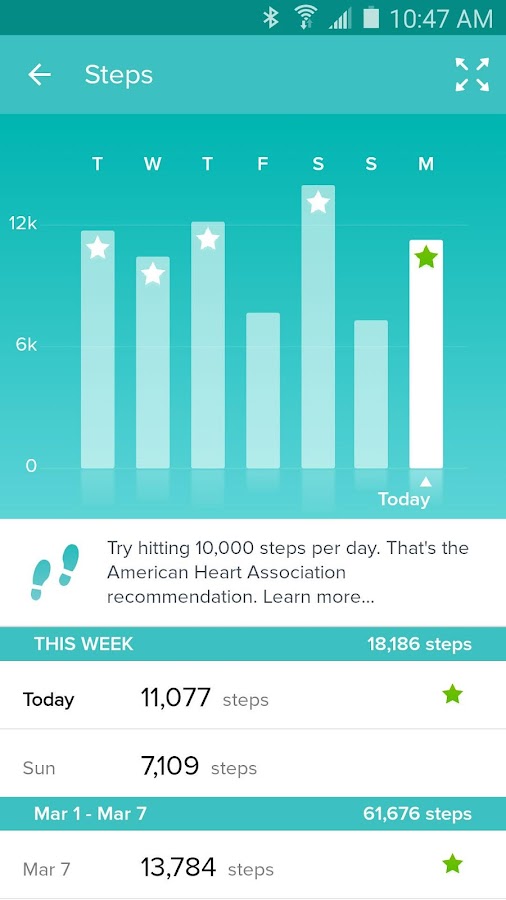Open the Mar 7 steps entry
The width and height of the screenshot is (506, 900).
pos(253,864)
